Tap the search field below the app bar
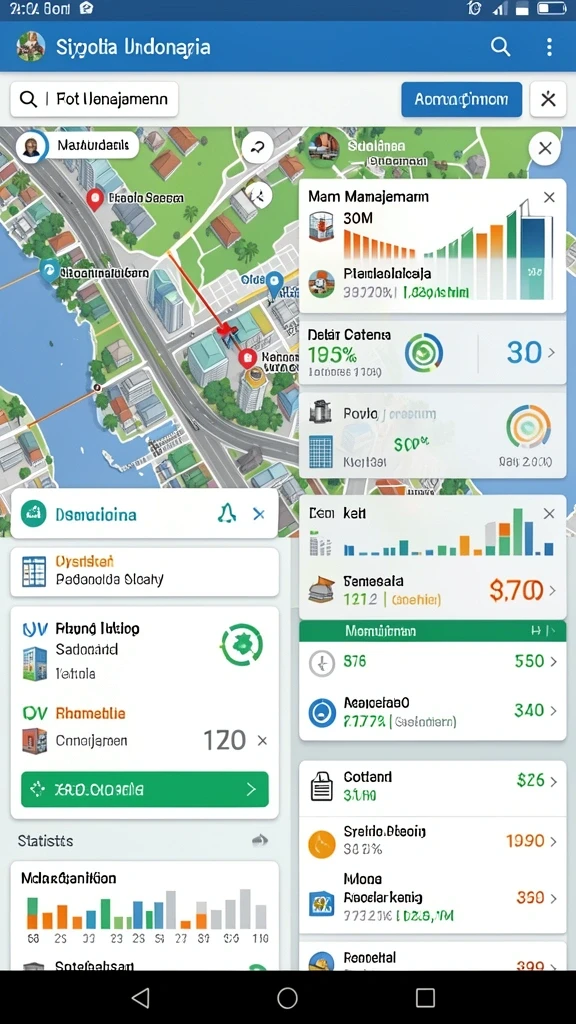 (94, 99)
